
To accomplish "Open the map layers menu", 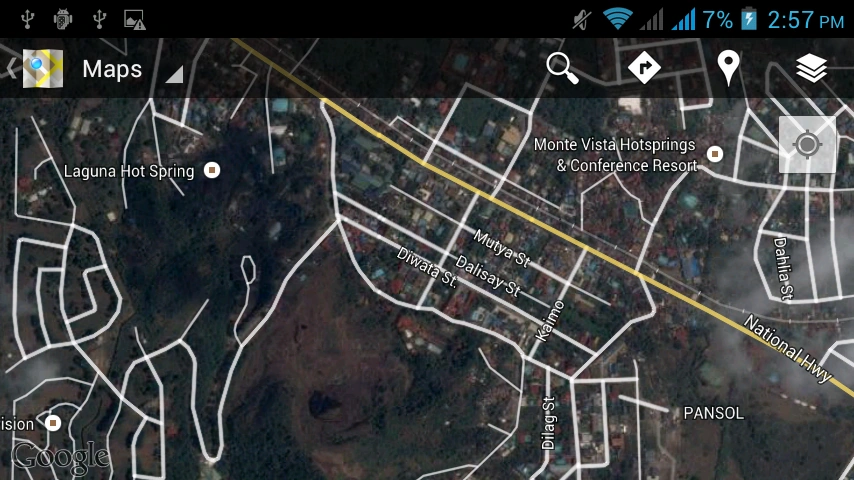I will [x=811, y=69].
